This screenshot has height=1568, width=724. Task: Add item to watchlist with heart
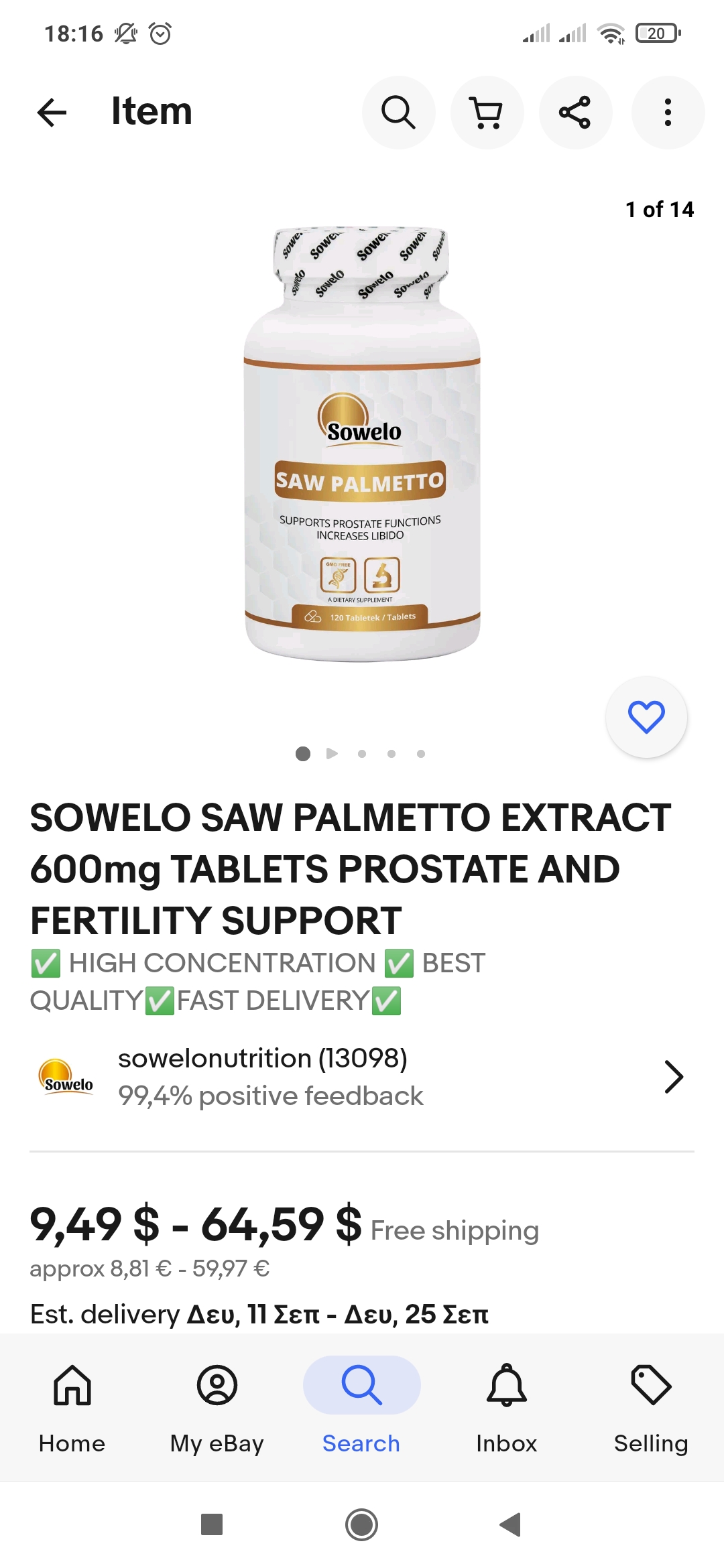646,716
